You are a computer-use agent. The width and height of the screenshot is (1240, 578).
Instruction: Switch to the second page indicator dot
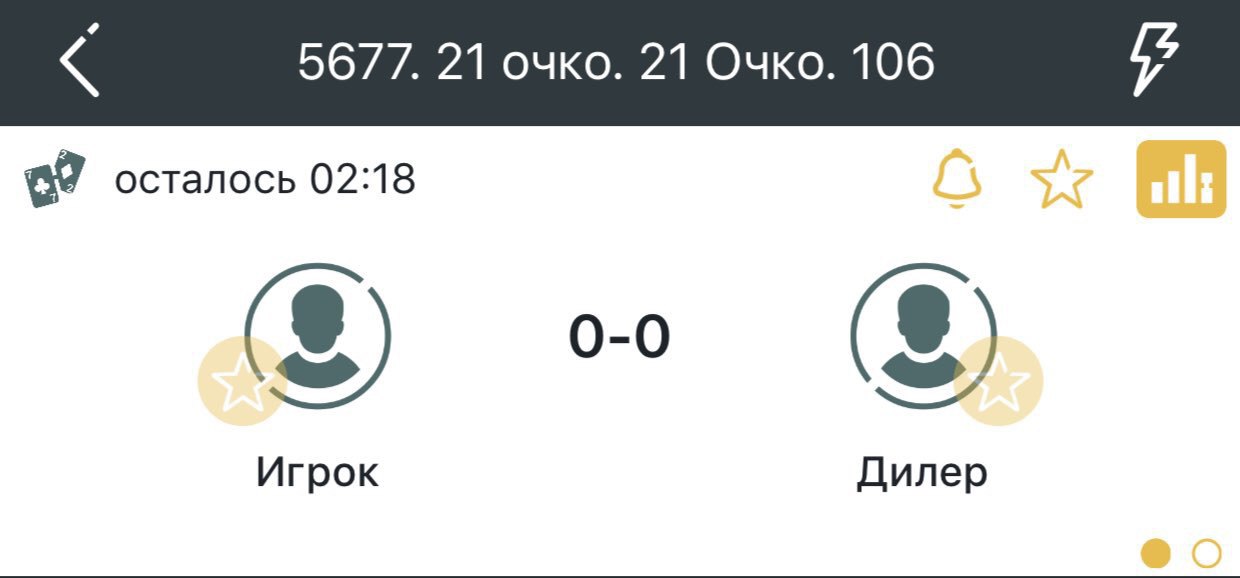coord(1207,553)
